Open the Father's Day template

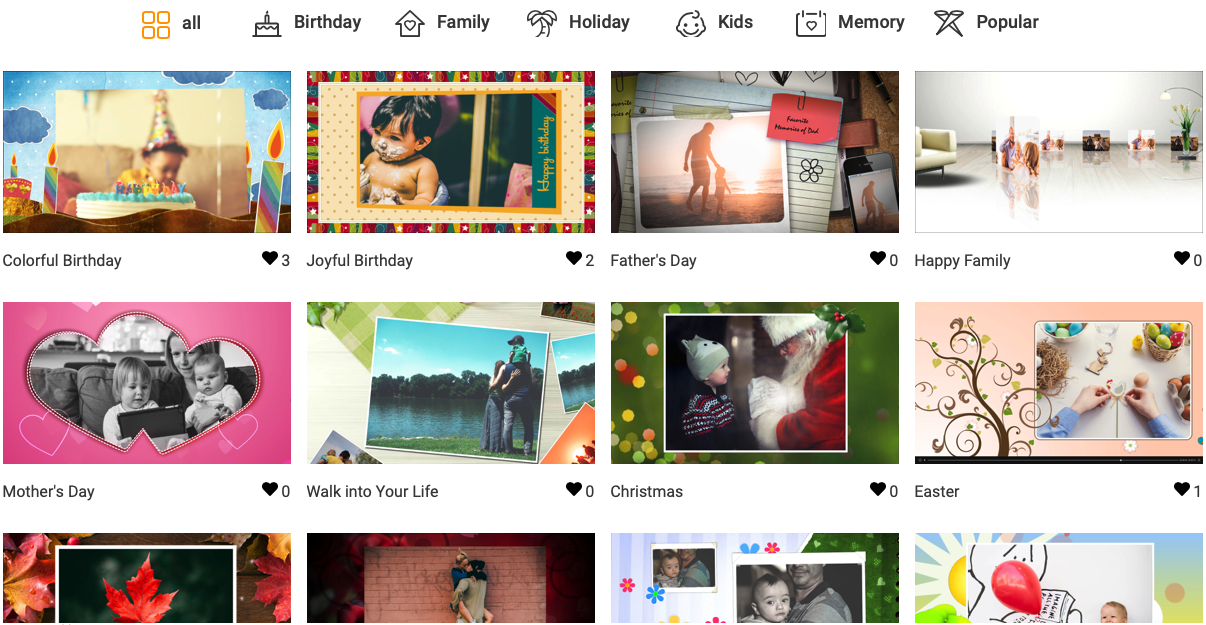coord(755,152)
